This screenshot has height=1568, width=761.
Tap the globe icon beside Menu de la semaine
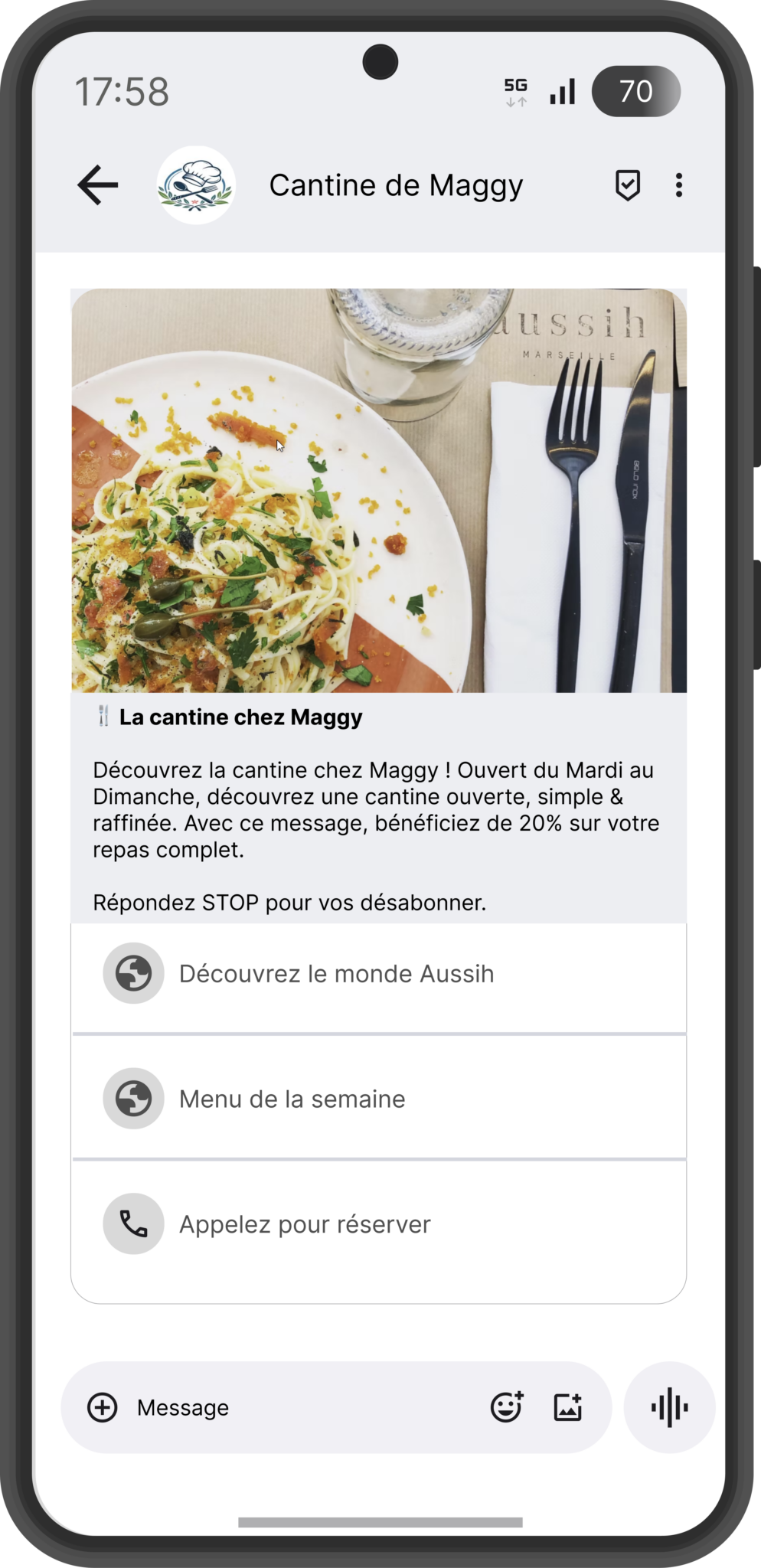[x=132, y=1099]
